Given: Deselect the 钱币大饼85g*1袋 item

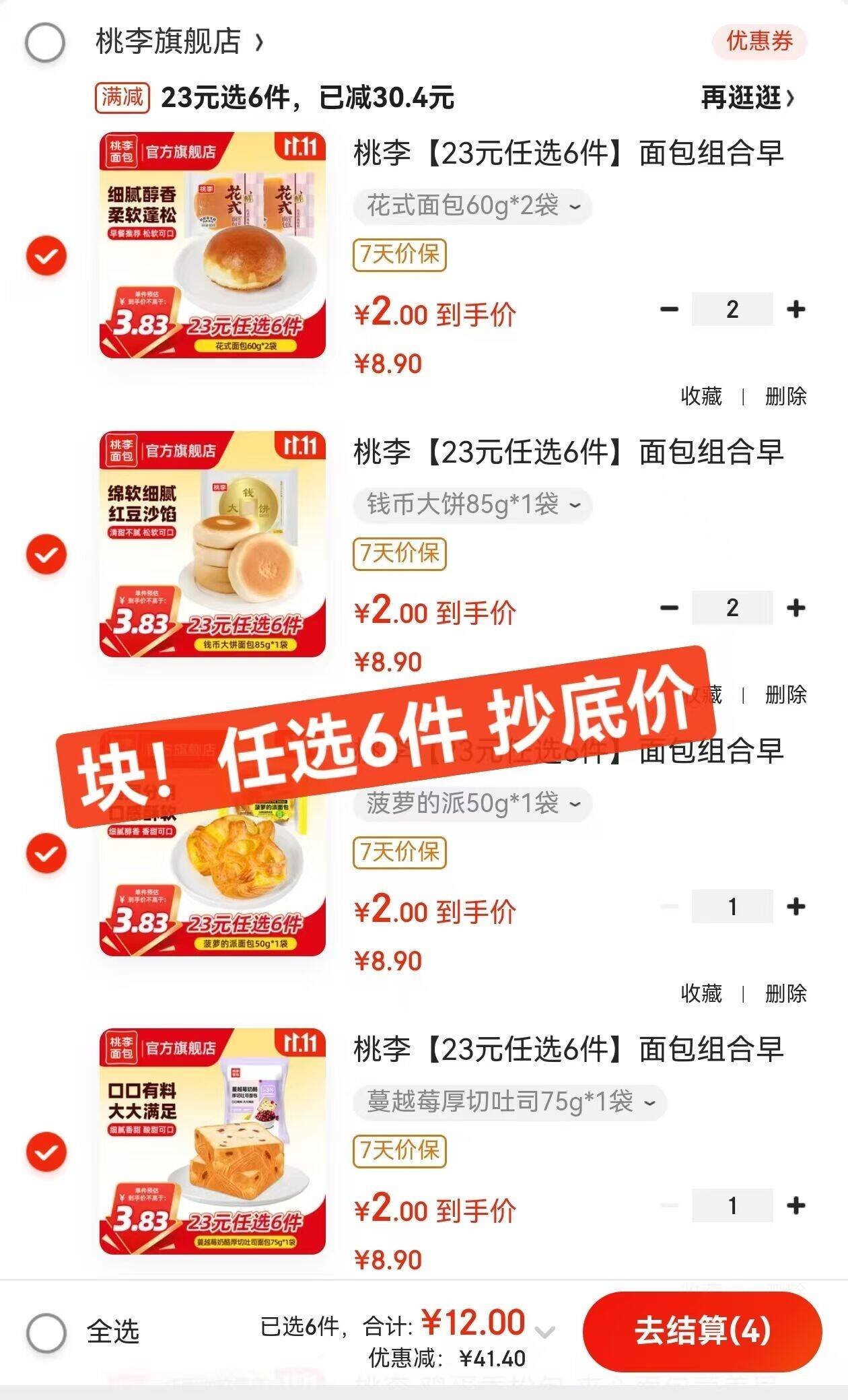Looking at the screenshot, I should (46, 554).
